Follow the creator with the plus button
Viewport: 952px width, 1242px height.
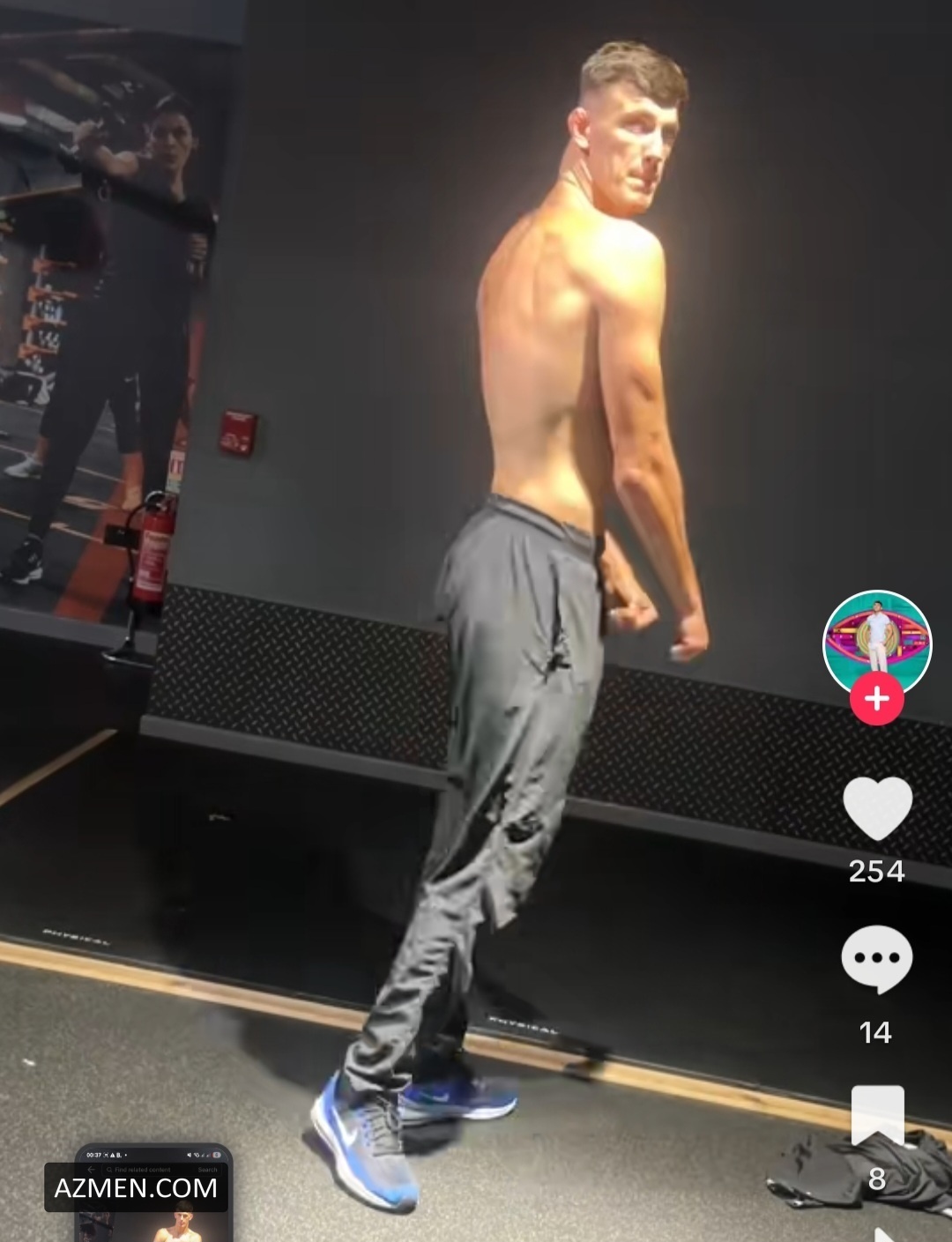[877, 699]
